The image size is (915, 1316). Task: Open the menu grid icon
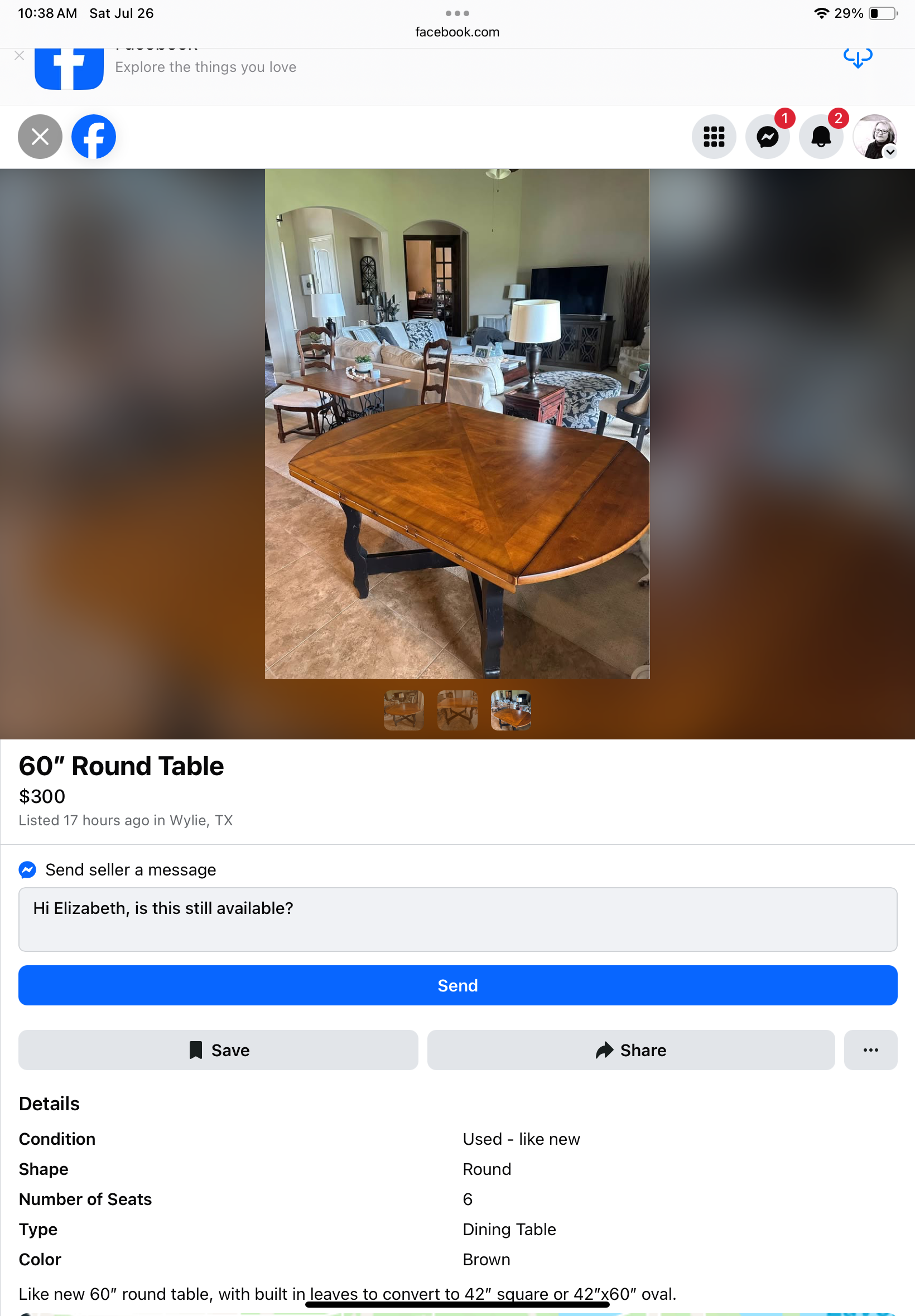(x=714, y=137)
